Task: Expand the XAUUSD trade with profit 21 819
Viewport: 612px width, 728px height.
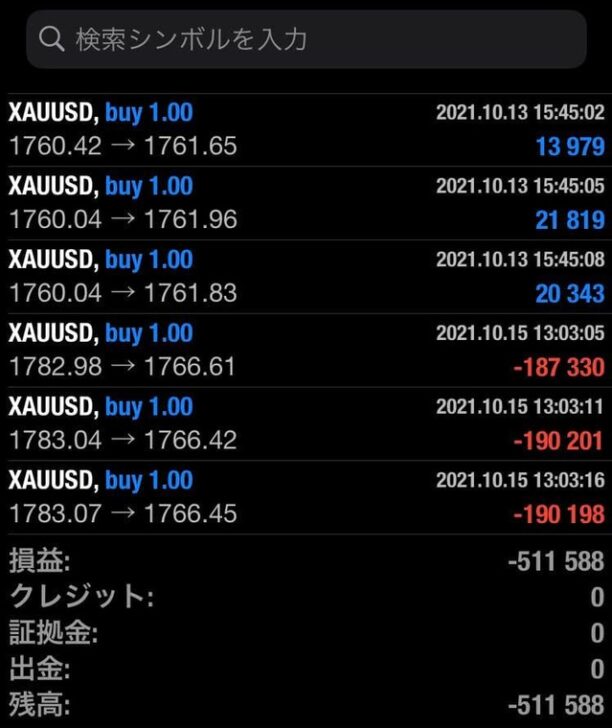Action: (x=306, y=203)
